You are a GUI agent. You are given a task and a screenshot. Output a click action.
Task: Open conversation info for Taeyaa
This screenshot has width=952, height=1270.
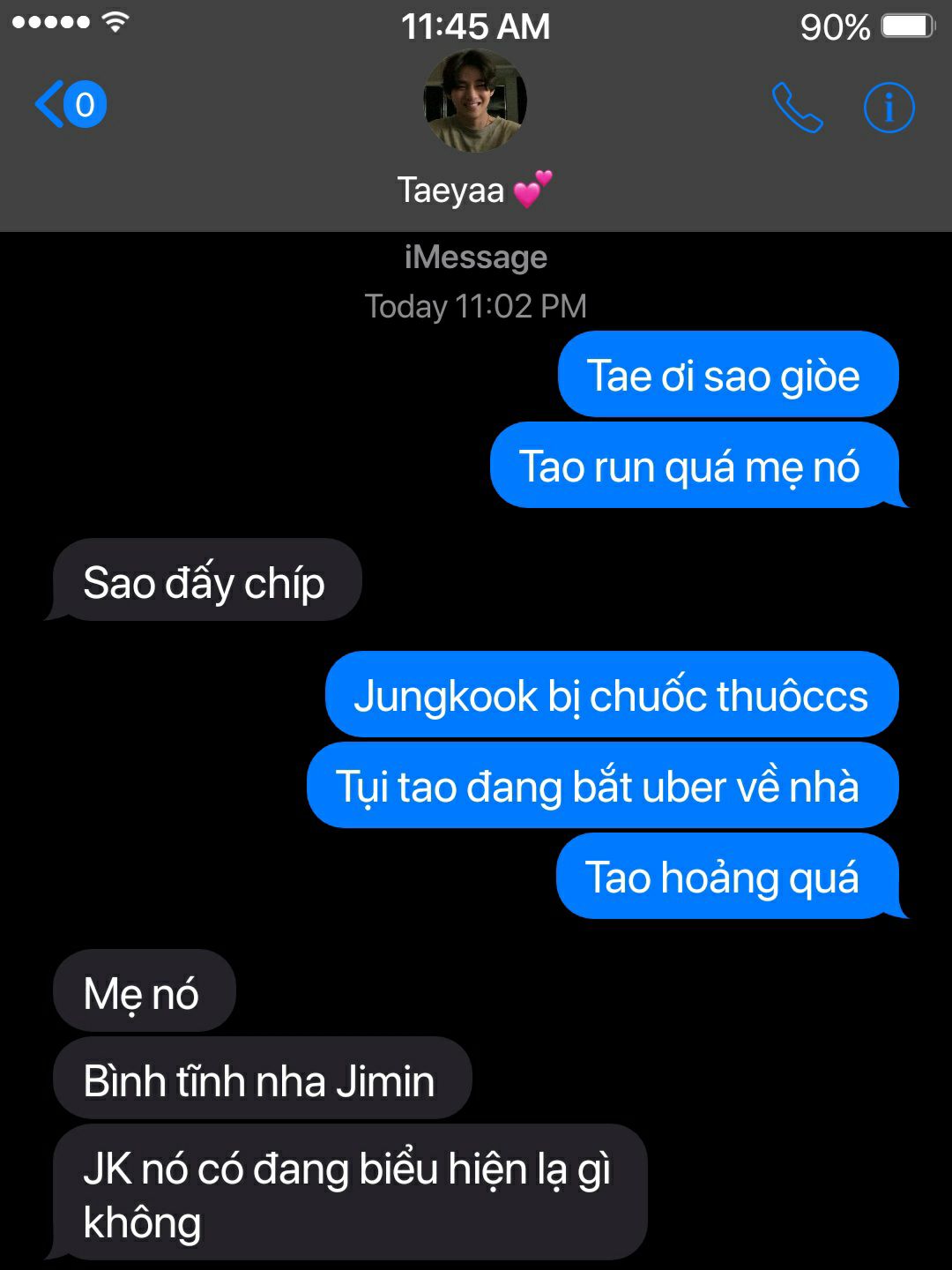[x=889, y=108]
